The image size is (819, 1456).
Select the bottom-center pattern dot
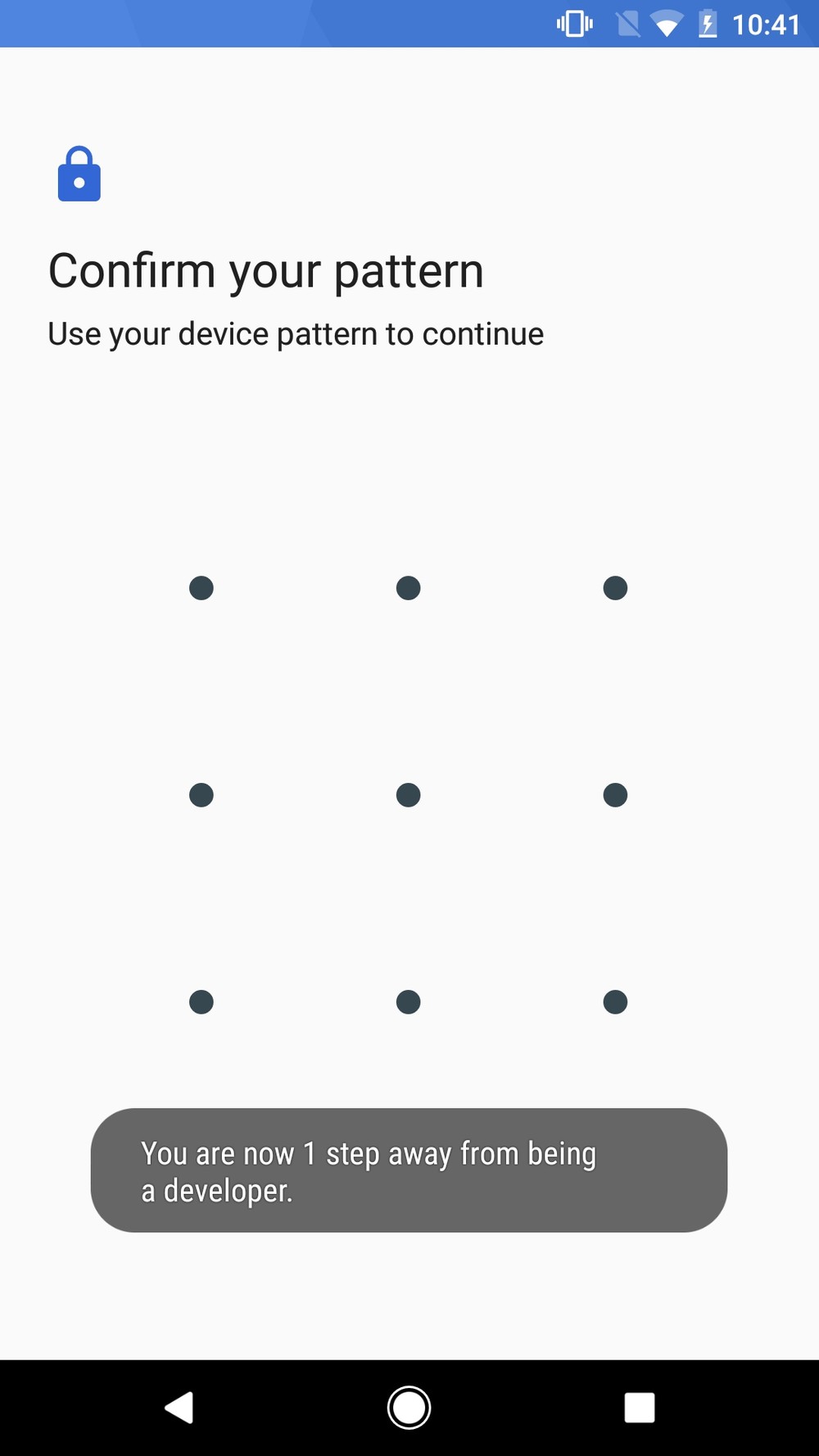tap(409, 1002)
